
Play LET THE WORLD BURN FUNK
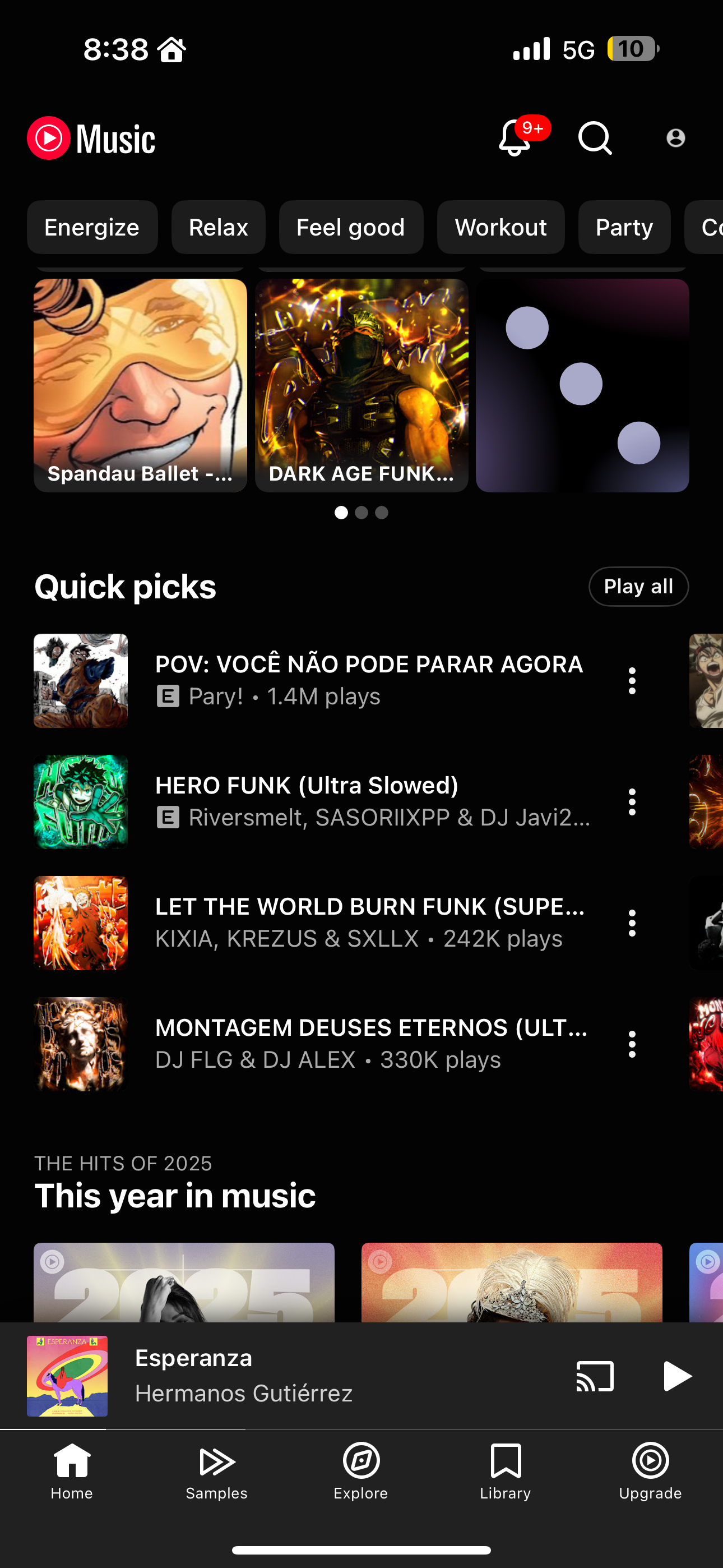coord(368,922)
